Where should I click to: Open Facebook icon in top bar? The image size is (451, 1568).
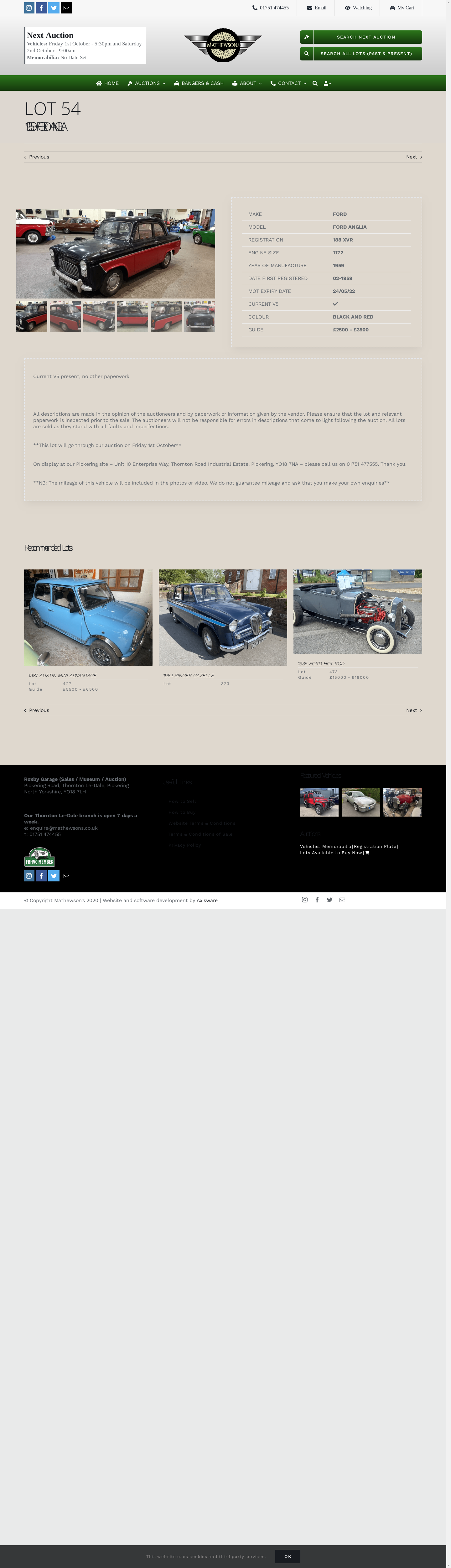pyautogui.click(x=41, y=8)
